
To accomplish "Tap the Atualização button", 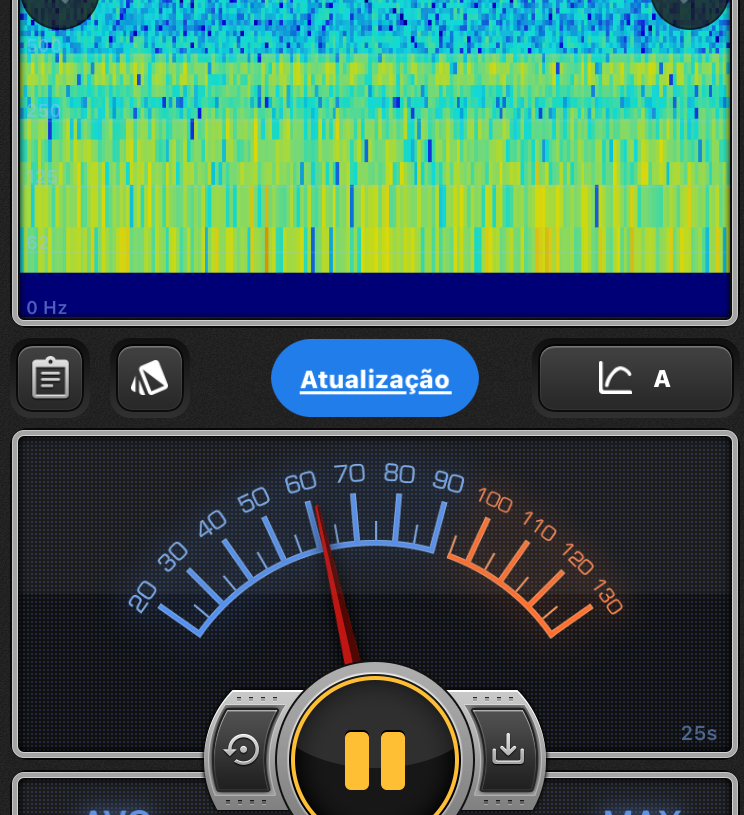I will point(375,379).
